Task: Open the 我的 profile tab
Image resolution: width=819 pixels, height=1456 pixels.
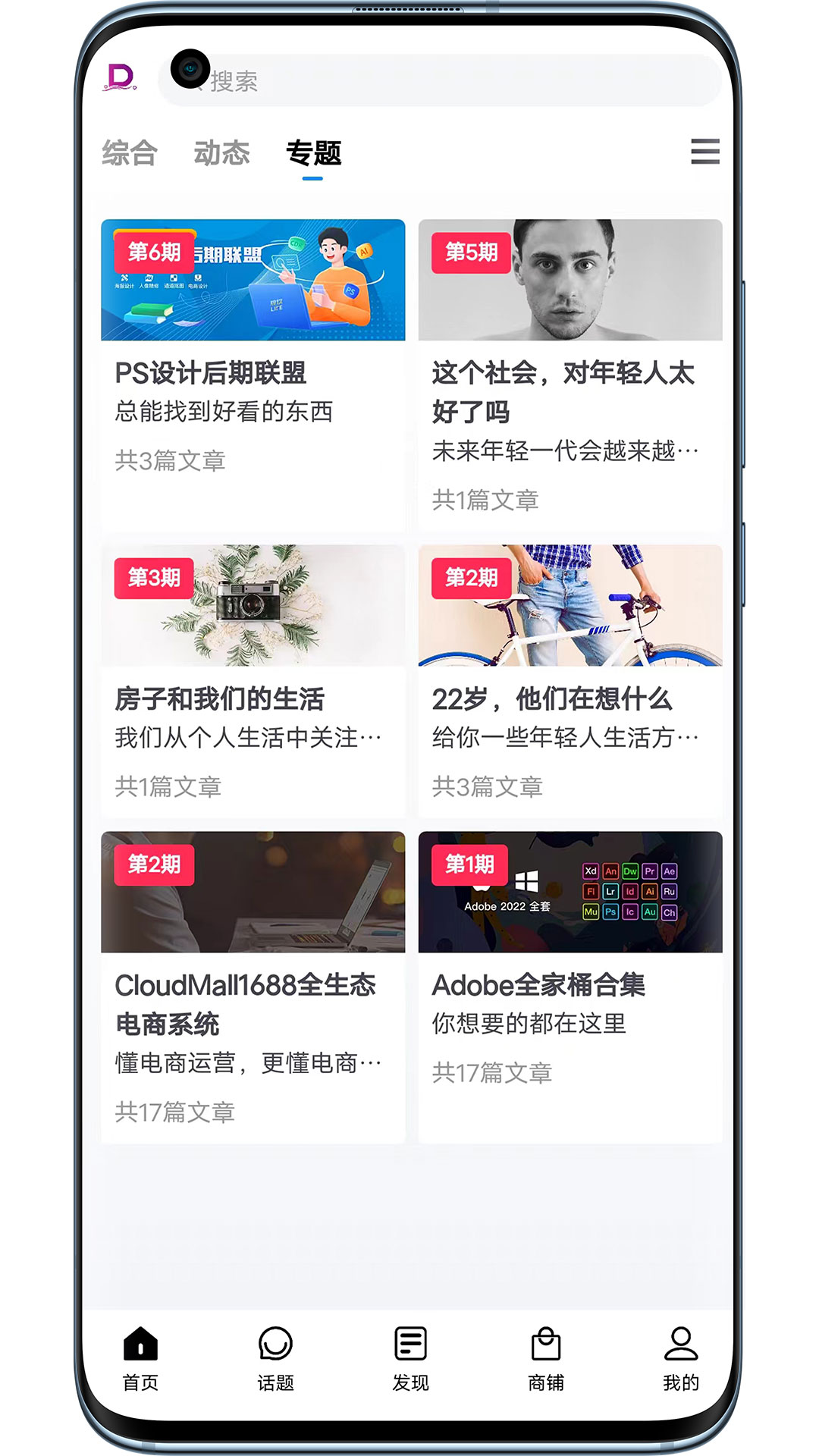Action: click(681, 1358)
